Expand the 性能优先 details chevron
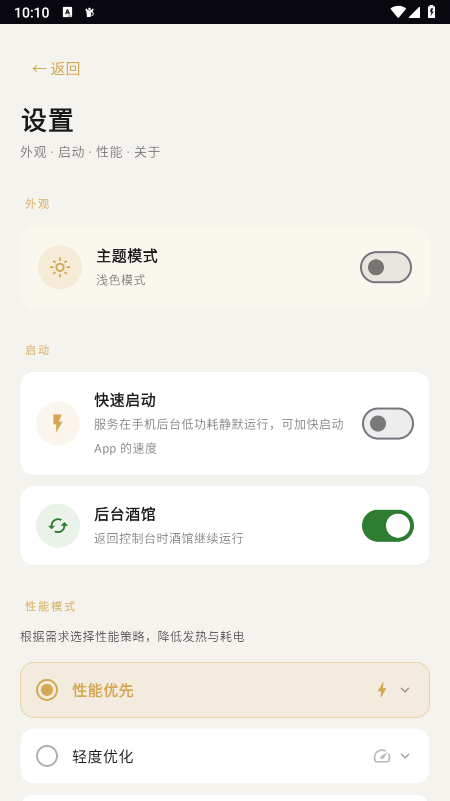The width and height of the screenshot is (450, 801). click(x=405, y=690)
